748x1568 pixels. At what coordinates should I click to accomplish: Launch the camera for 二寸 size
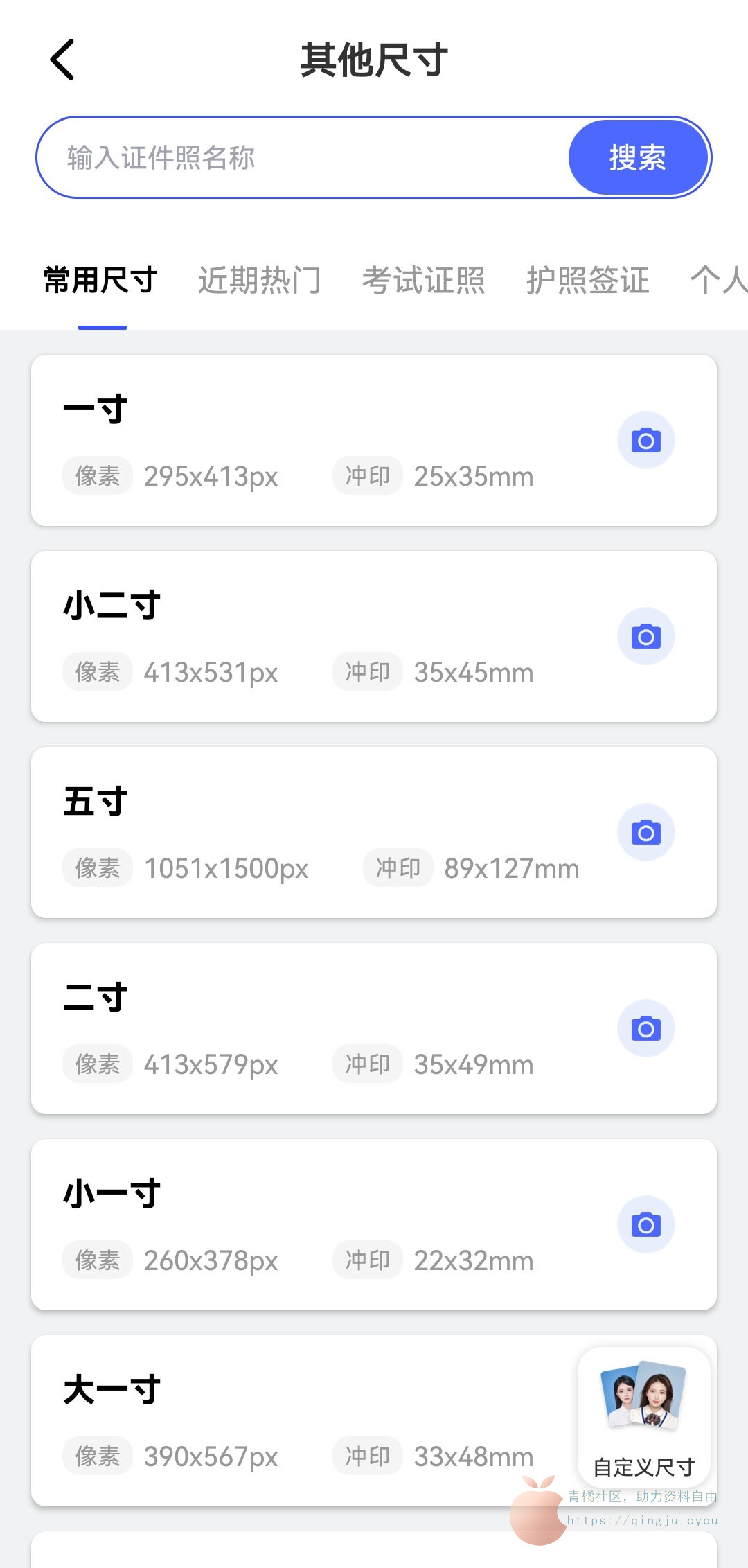coord(645,1029)
